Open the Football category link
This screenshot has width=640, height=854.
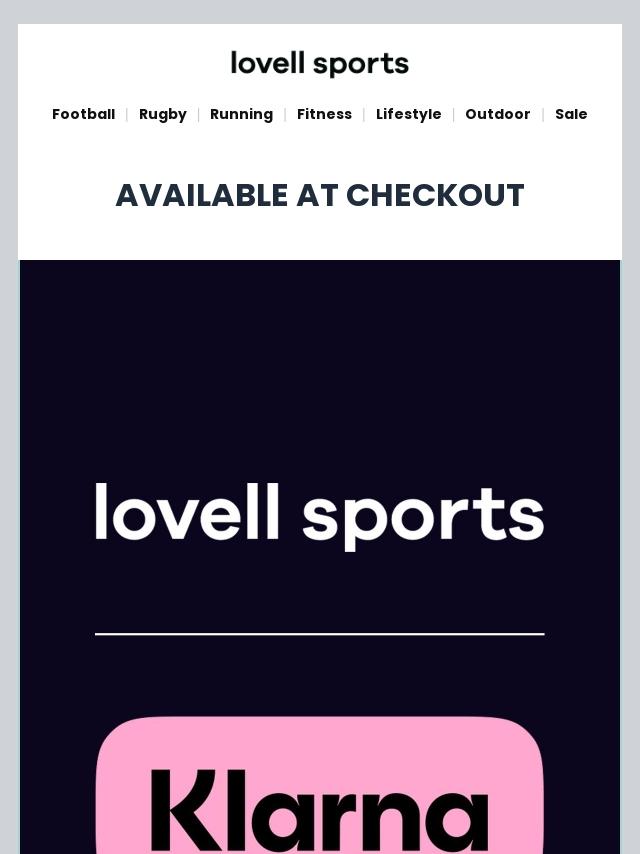coord(83,114)
